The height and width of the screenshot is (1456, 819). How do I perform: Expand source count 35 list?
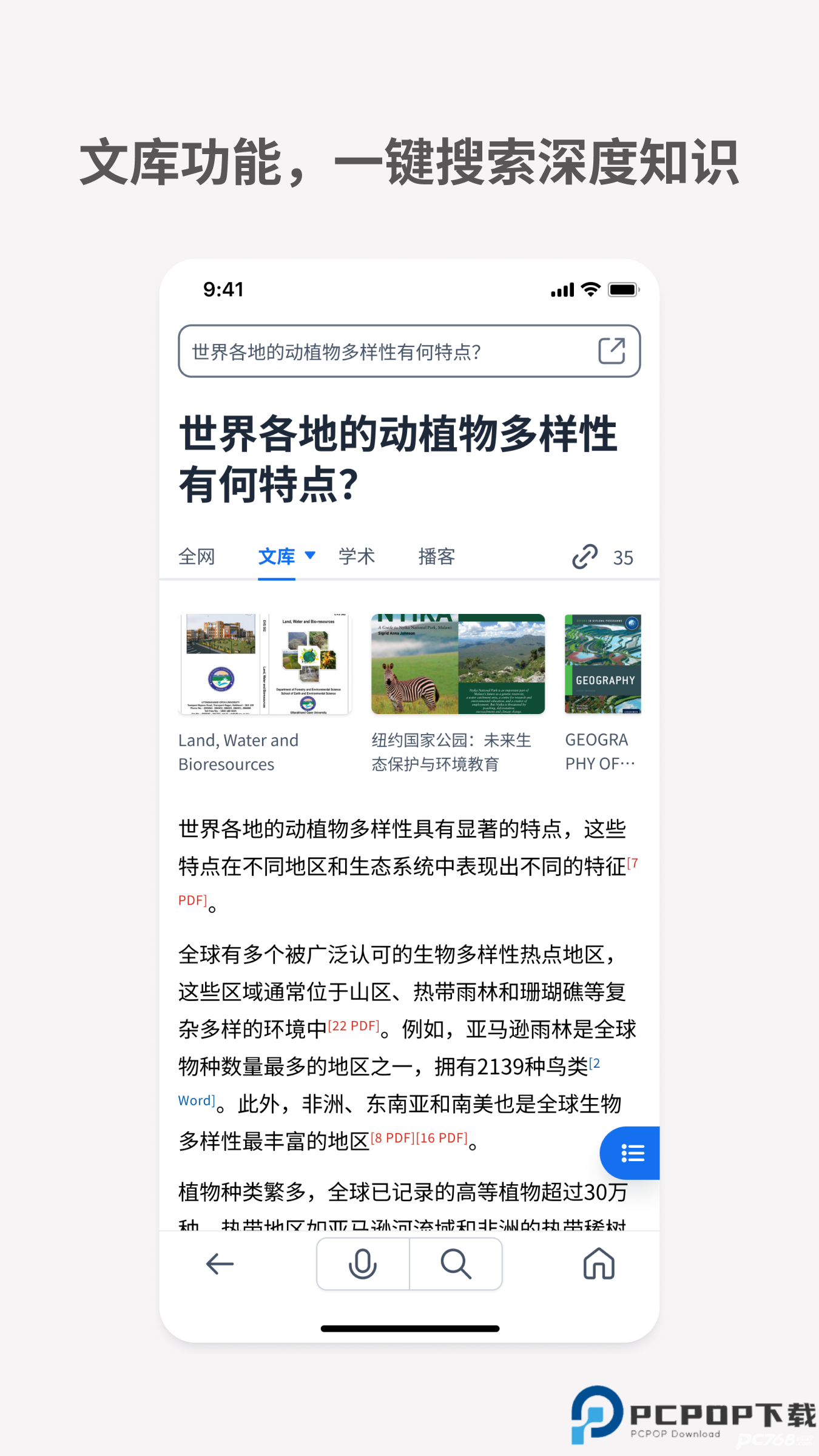coord(622,557)
